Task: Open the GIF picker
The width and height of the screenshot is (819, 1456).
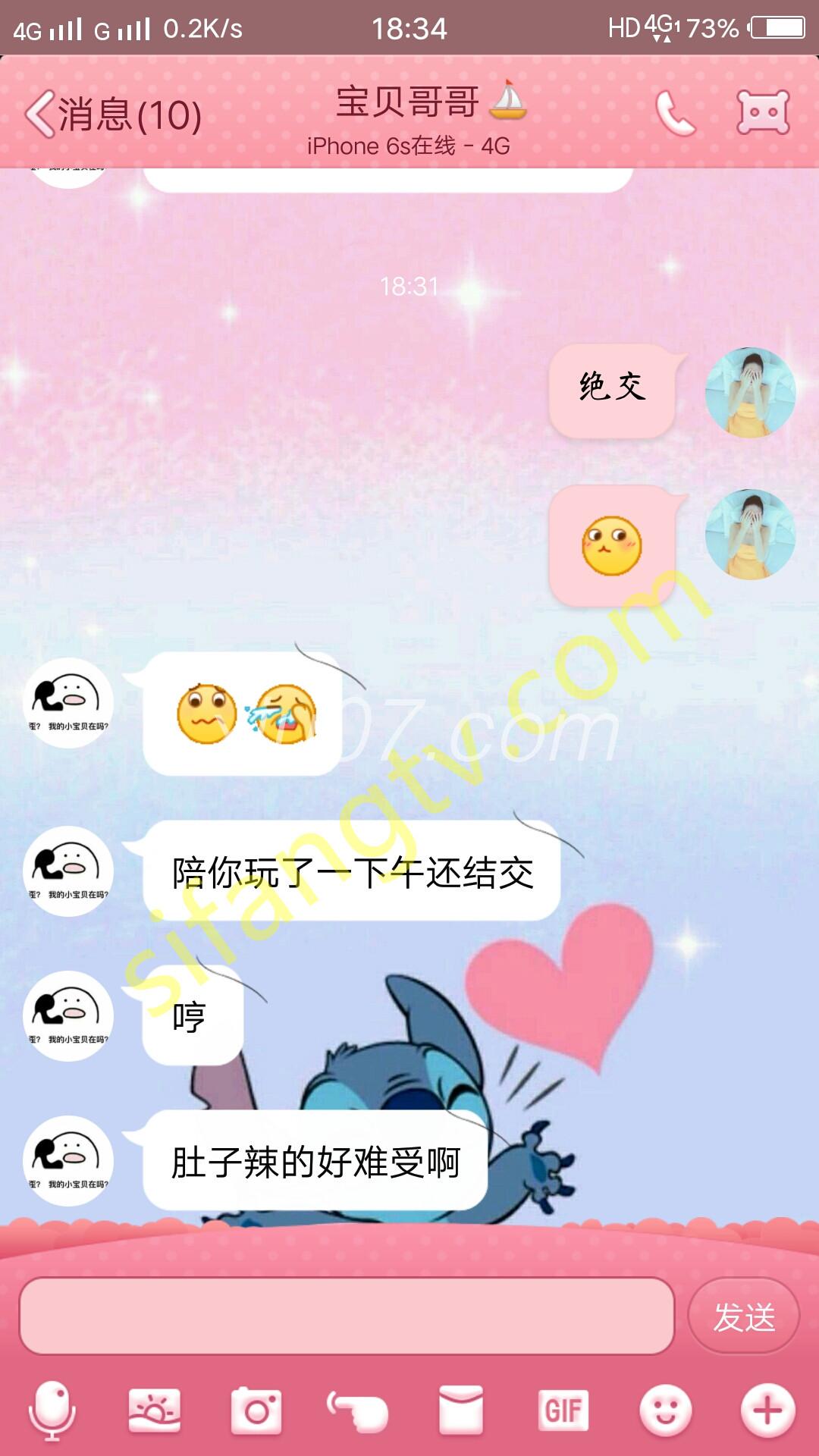Action: point(563,1410)
